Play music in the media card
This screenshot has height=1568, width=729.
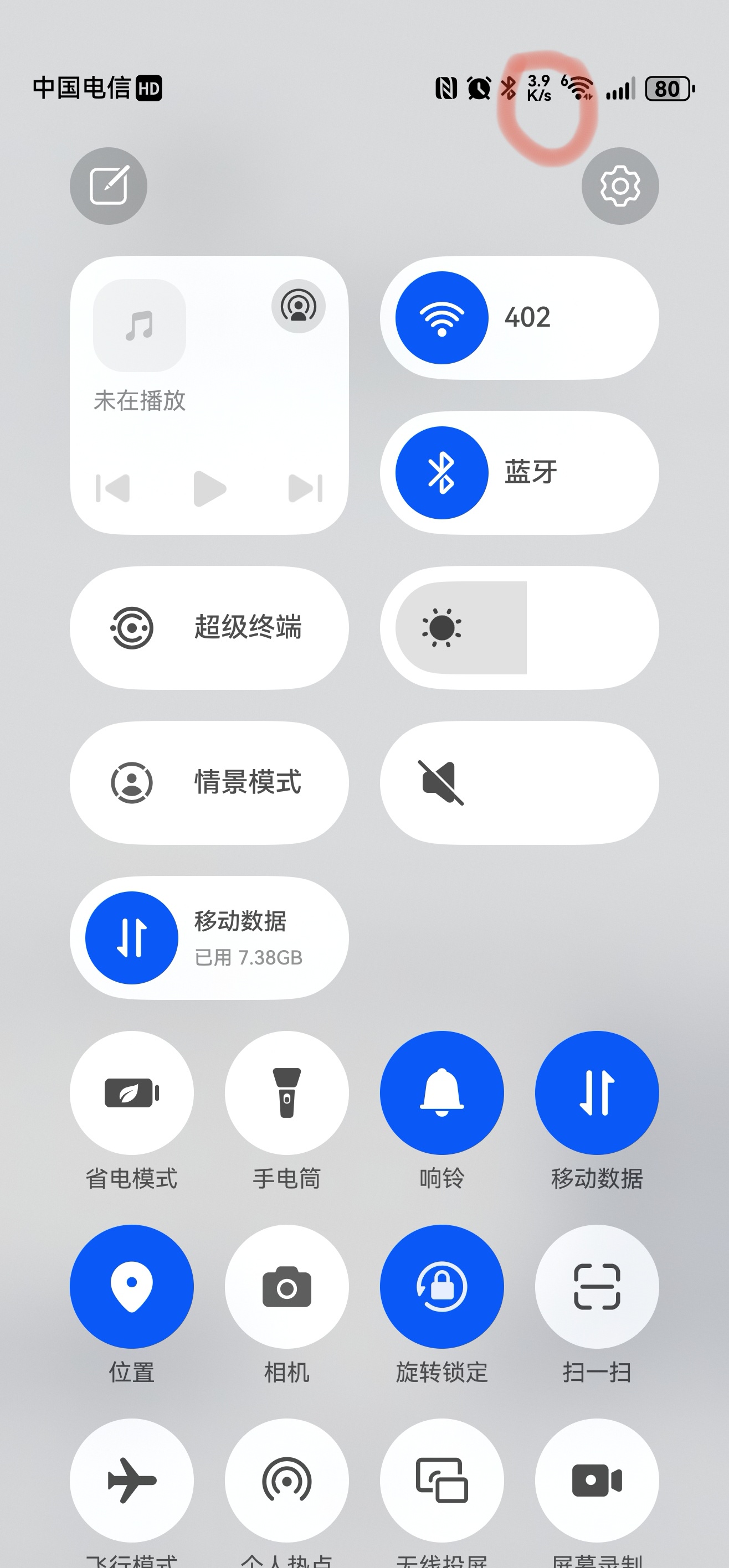tap(209, 488)
